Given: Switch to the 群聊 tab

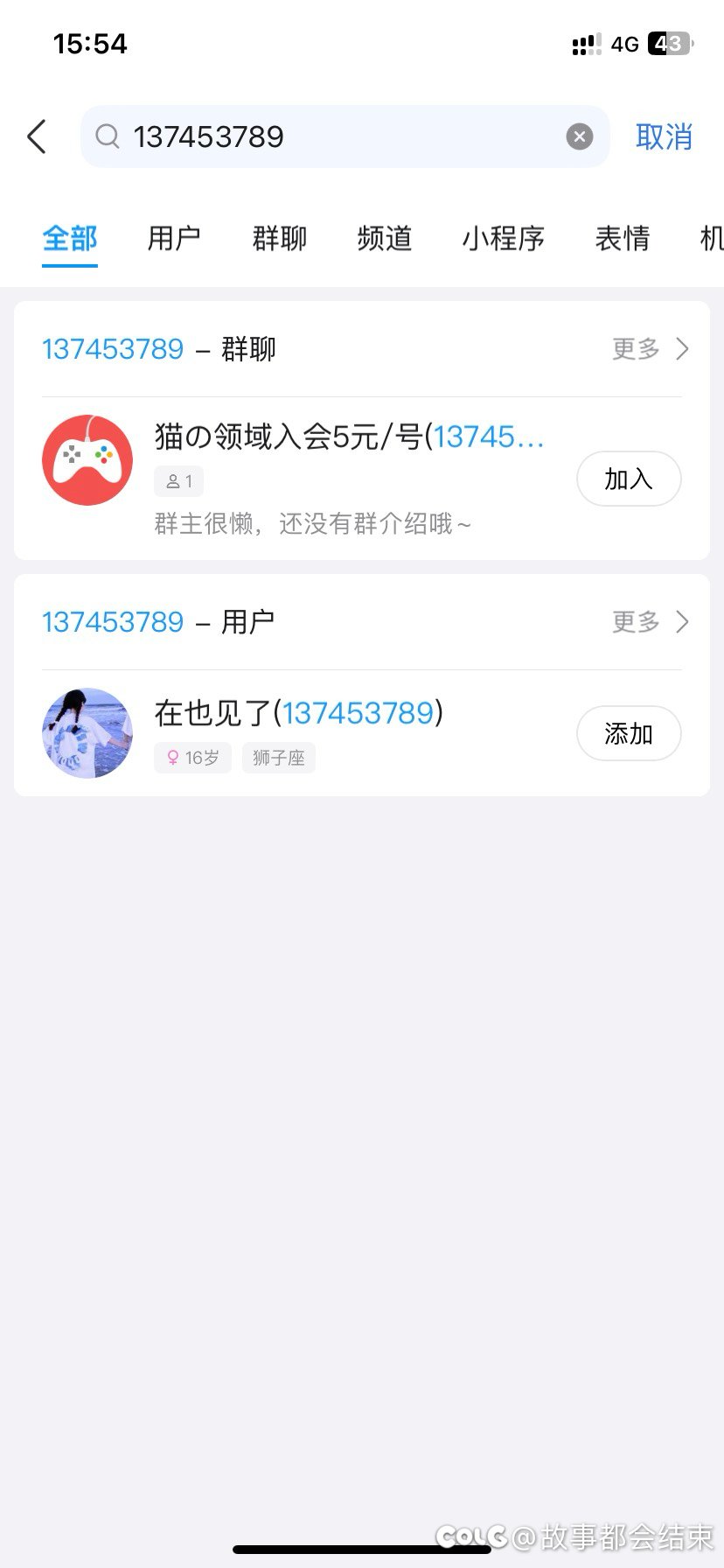Looking at the screenshot, I should [279, 238].
